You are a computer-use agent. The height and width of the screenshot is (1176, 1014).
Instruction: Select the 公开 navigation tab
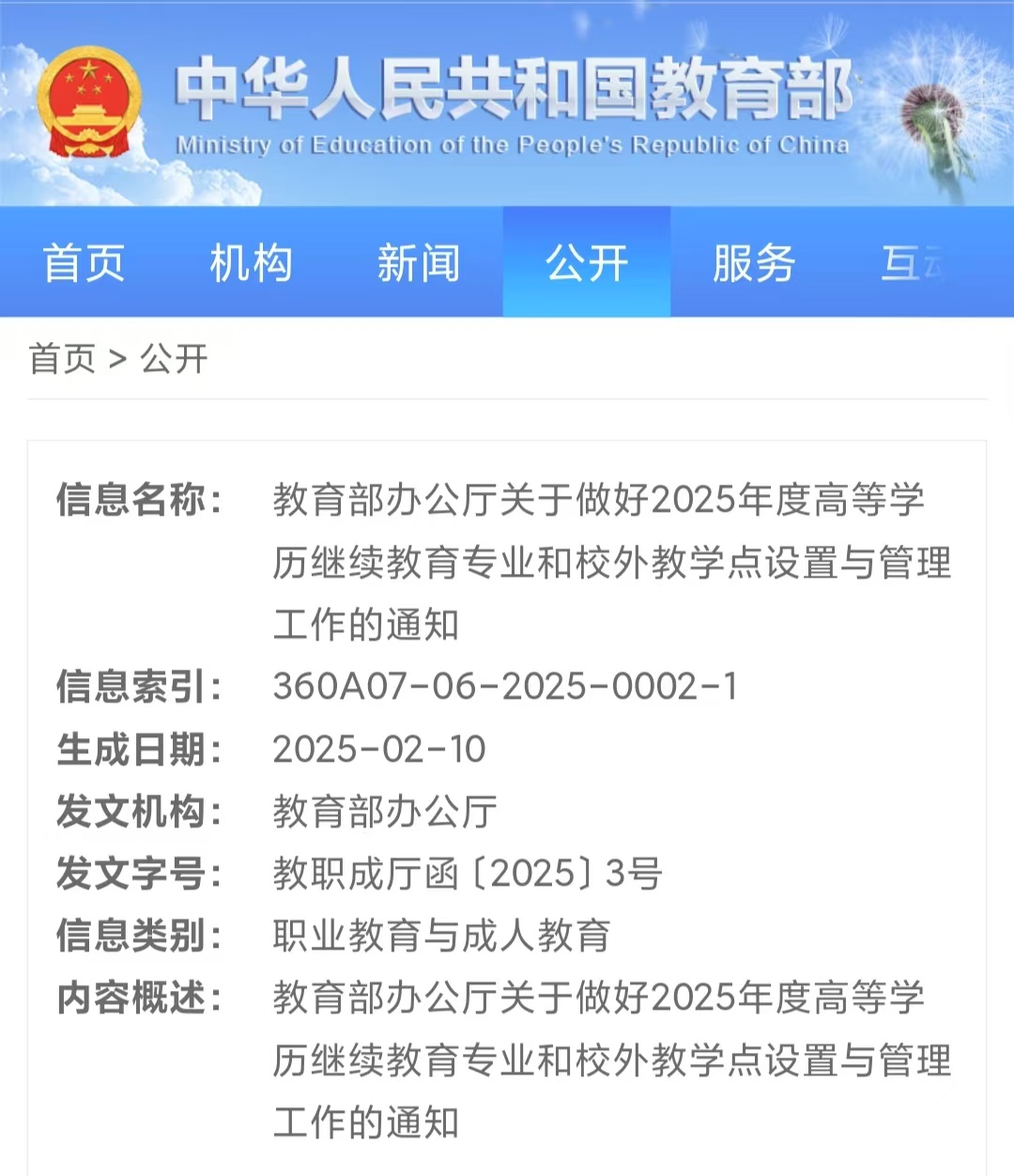pyautogui.click(x=587, y=262)
